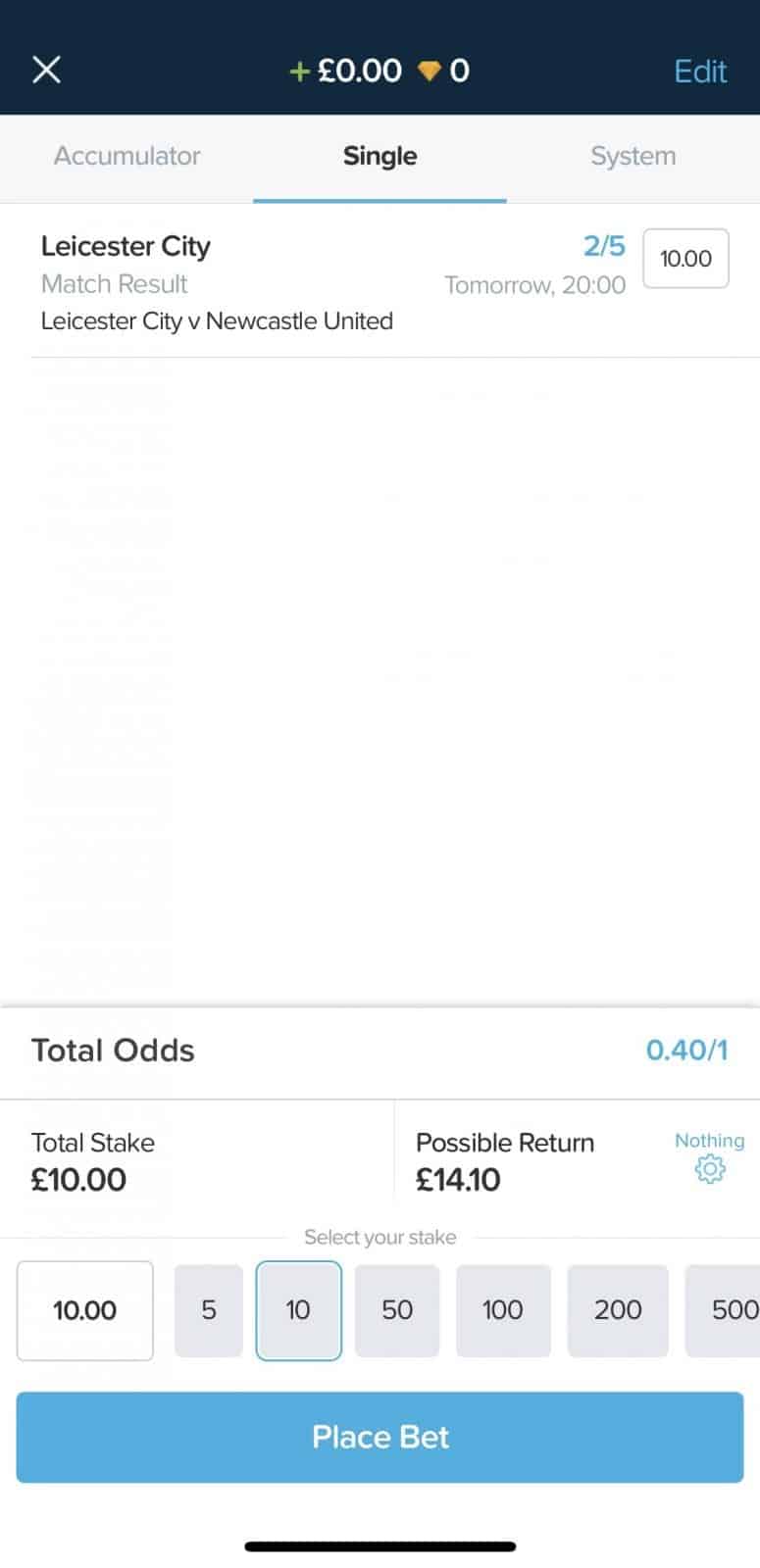Select the Single tab
The width and height of the screenshot is (760, 1568).
coord(380,156)
